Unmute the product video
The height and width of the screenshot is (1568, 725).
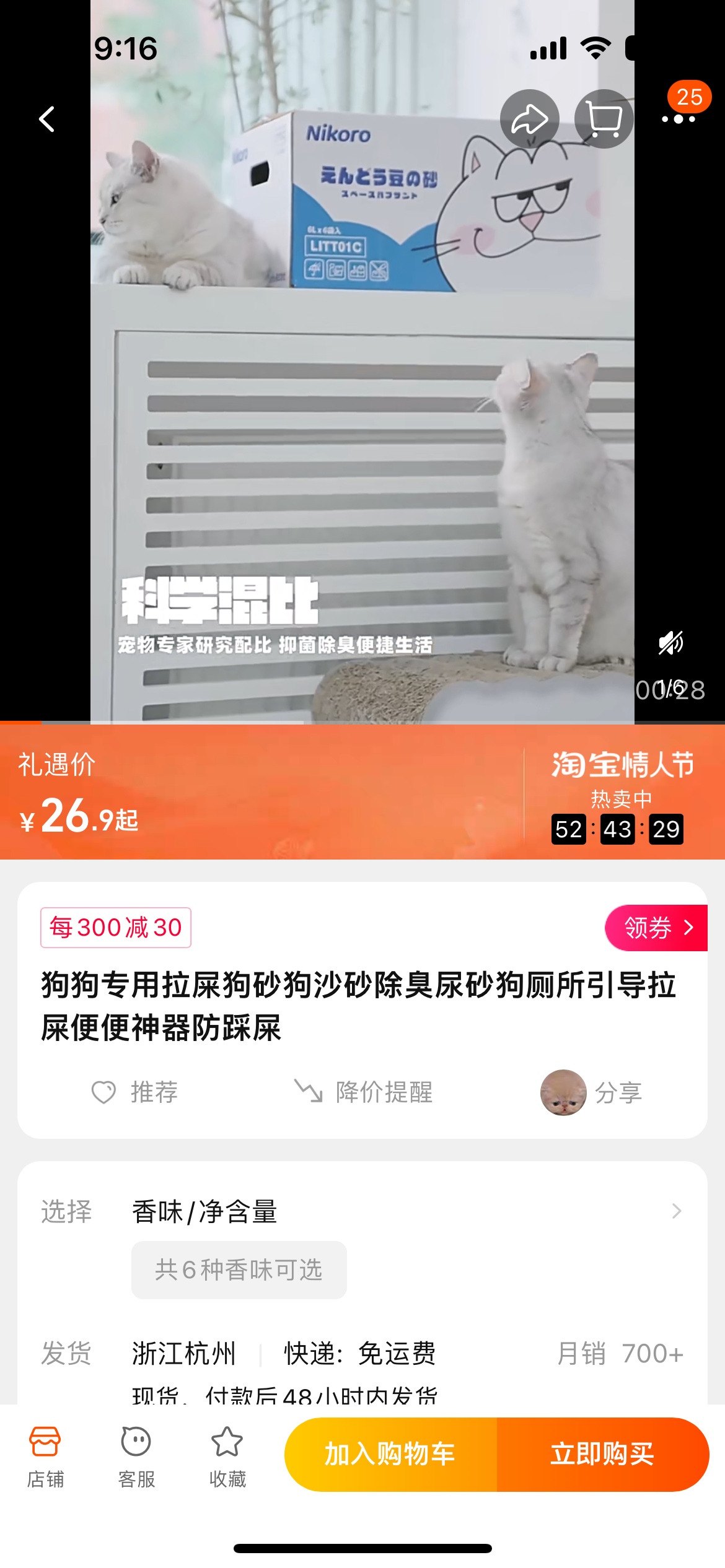(x=670, y=643)
